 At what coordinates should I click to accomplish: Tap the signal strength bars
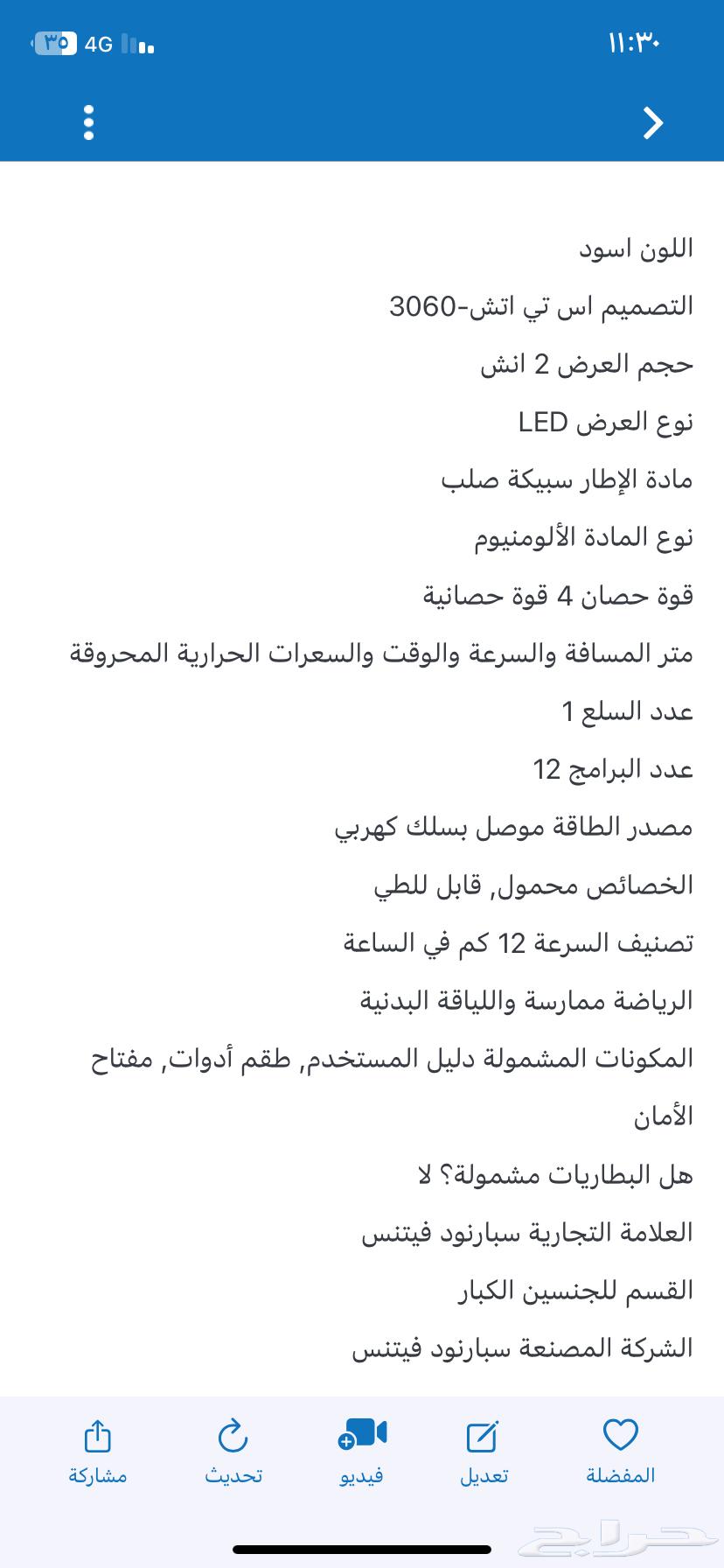tap(136, 43)
